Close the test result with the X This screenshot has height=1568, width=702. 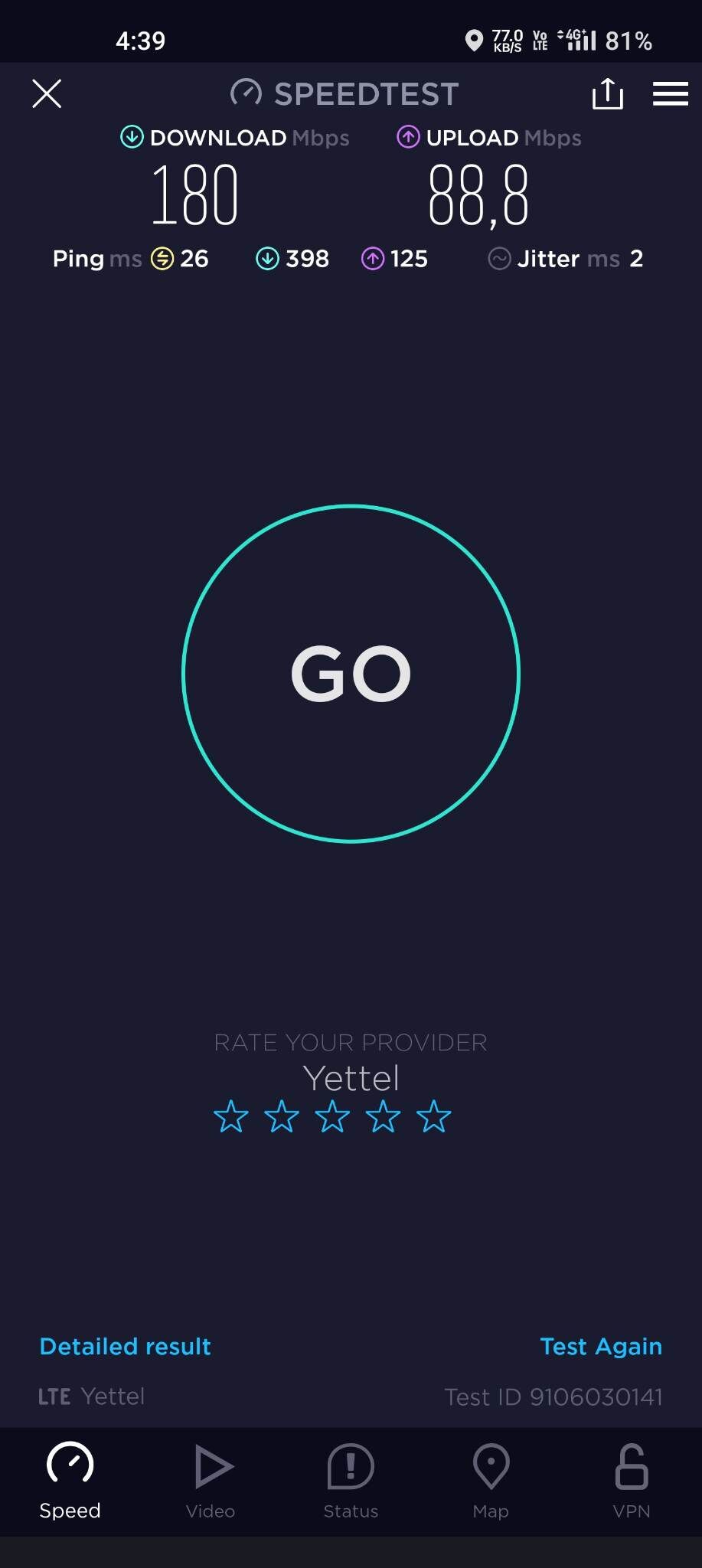tap(47, 93)
